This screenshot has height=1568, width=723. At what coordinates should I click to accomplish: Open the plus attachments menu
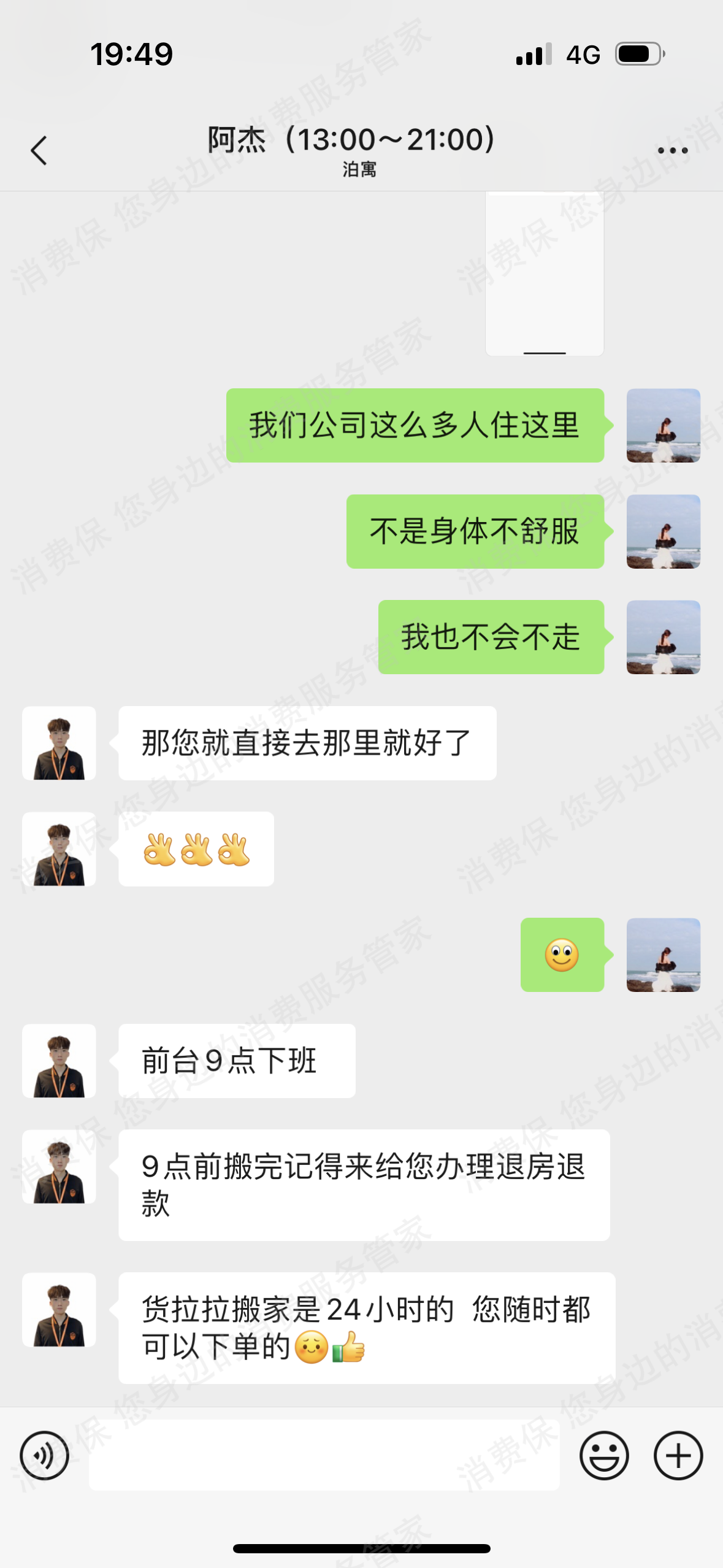(x=678, y=1455)
